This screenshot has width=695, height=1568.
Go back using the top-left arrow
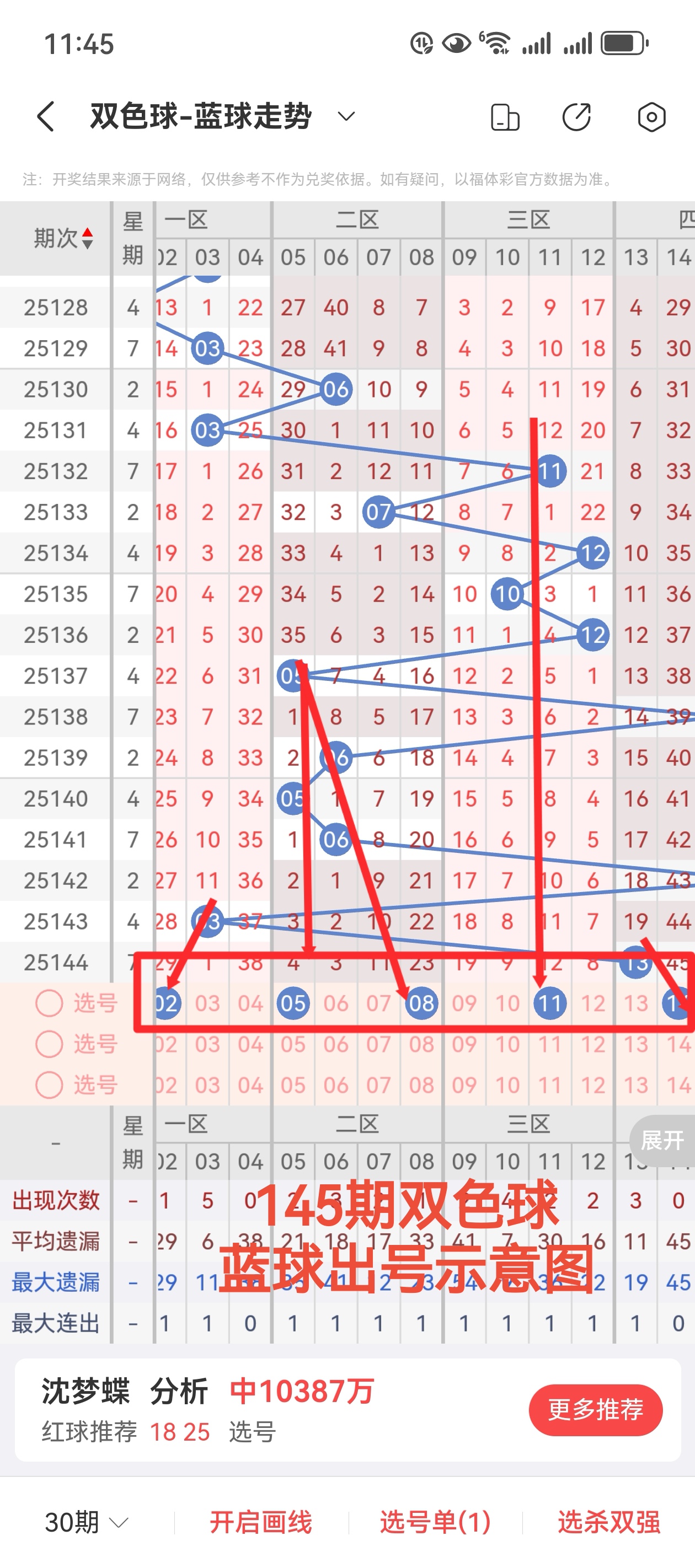click(46, 116)
